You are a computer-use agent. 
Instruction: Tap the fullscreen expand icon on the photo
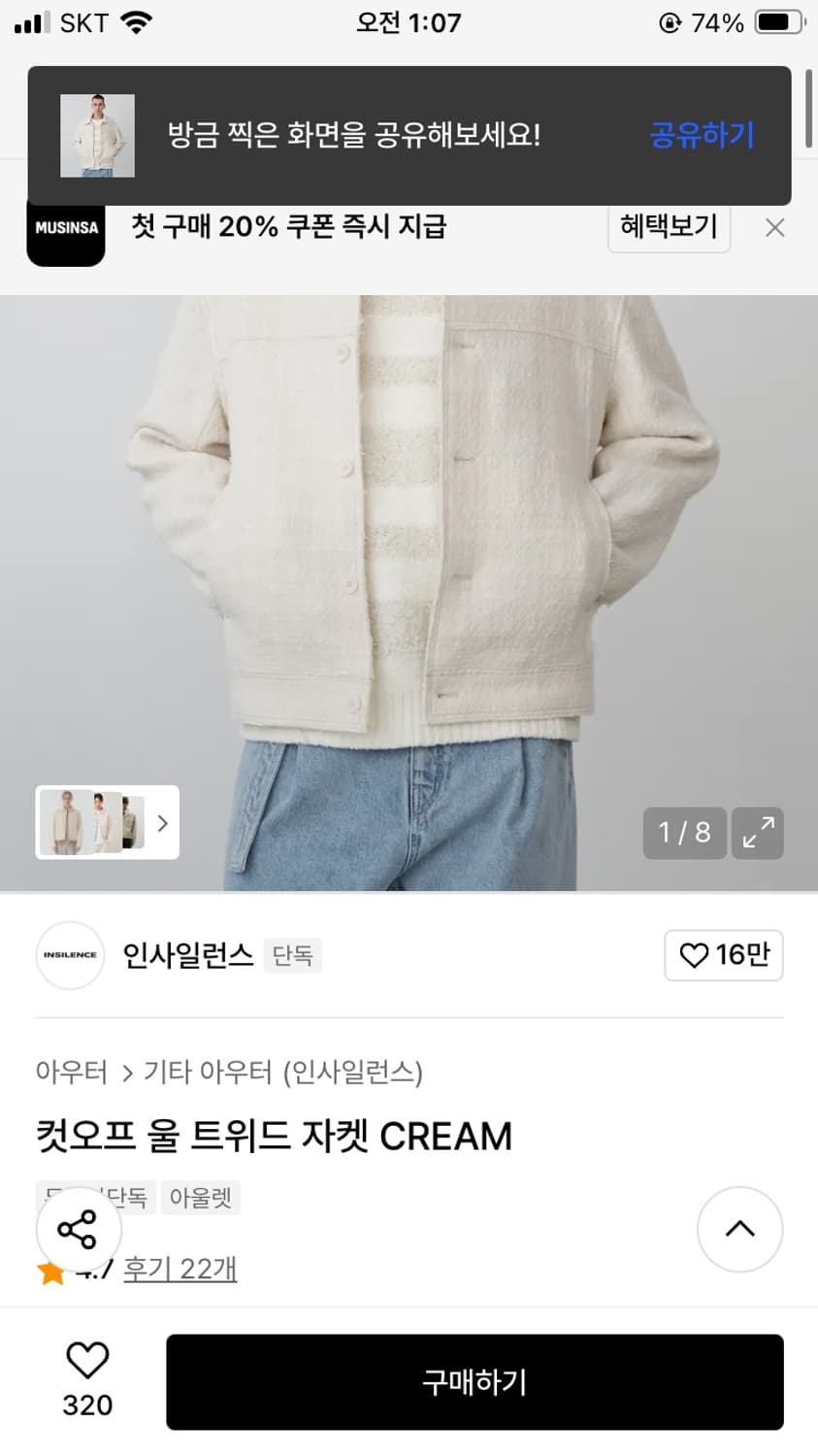pyautogui.click(x=757, y=833)
